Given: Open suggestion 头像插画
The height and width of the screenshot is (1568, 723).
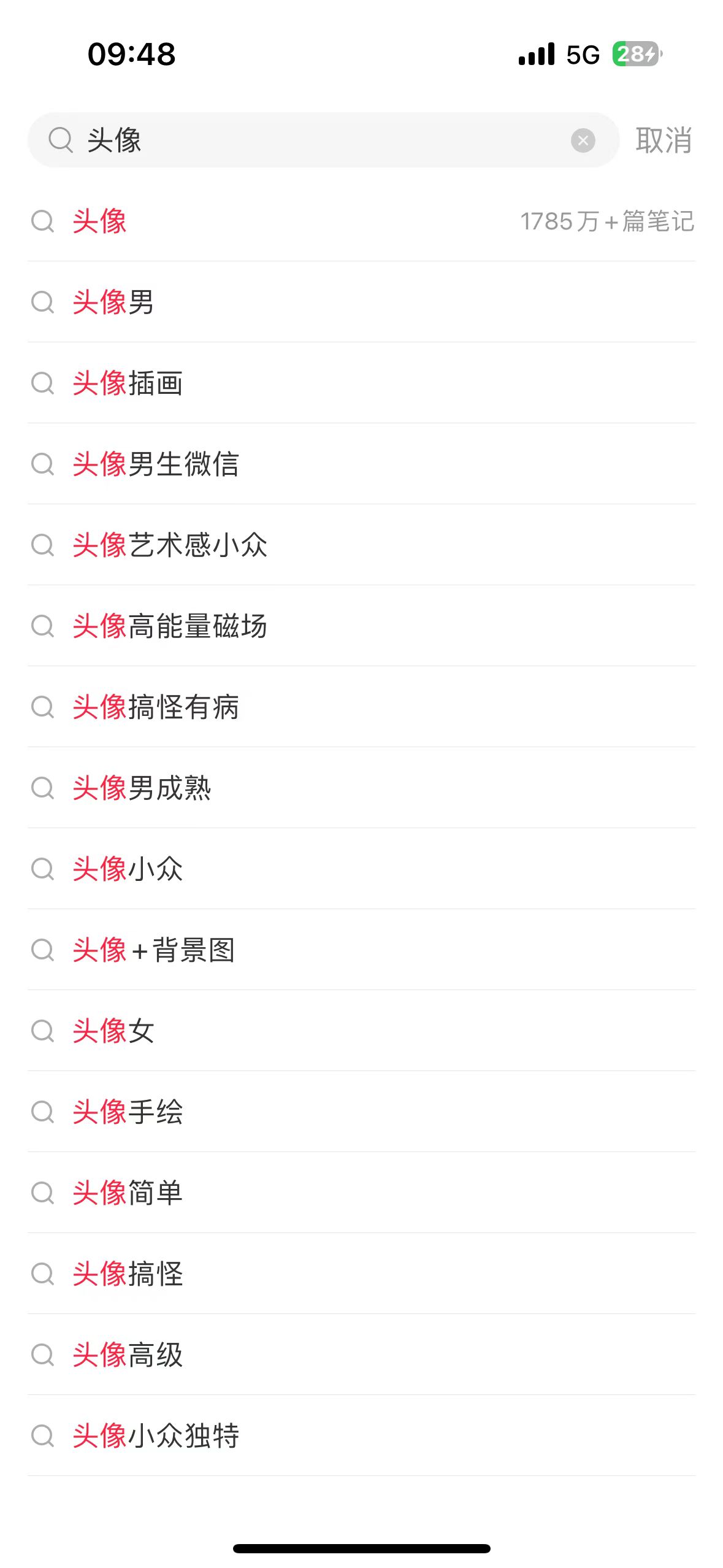Looking at the screenshot, I should [362, 383].
